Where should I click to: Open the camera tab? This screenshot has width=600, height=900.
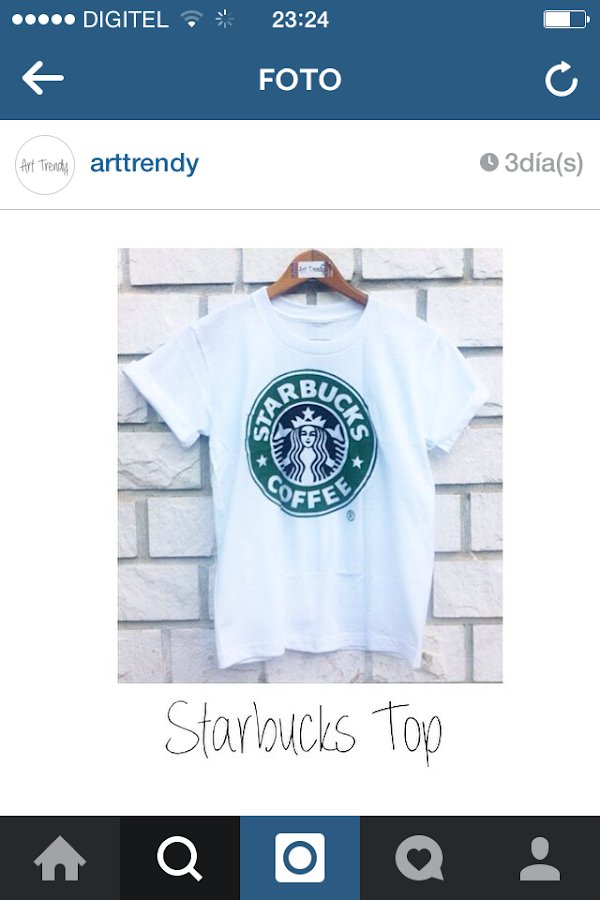pyautogui.click(x=300, y=858)
